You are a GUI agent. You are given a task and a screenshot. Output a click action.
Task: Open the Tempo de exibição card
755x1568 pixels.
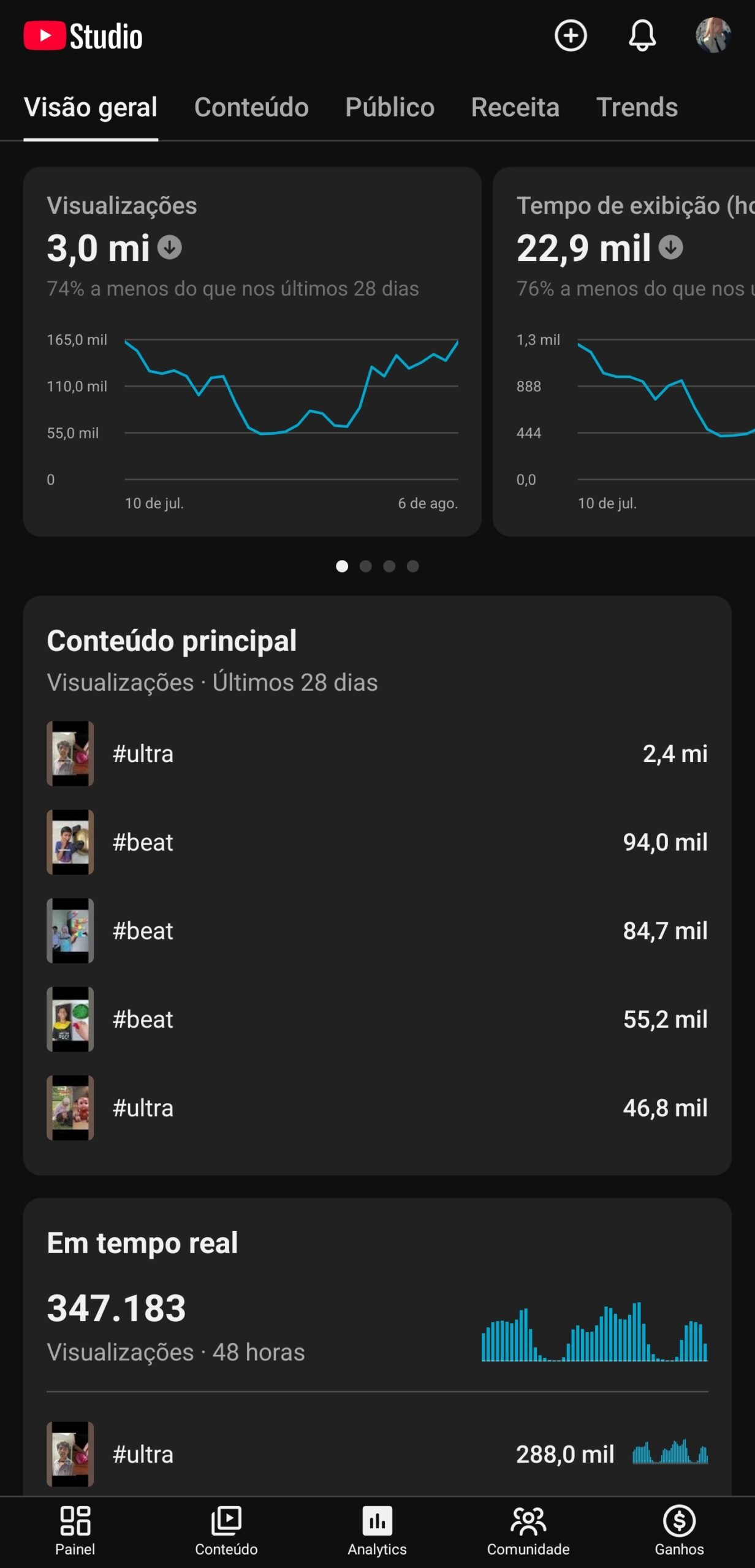624,352
